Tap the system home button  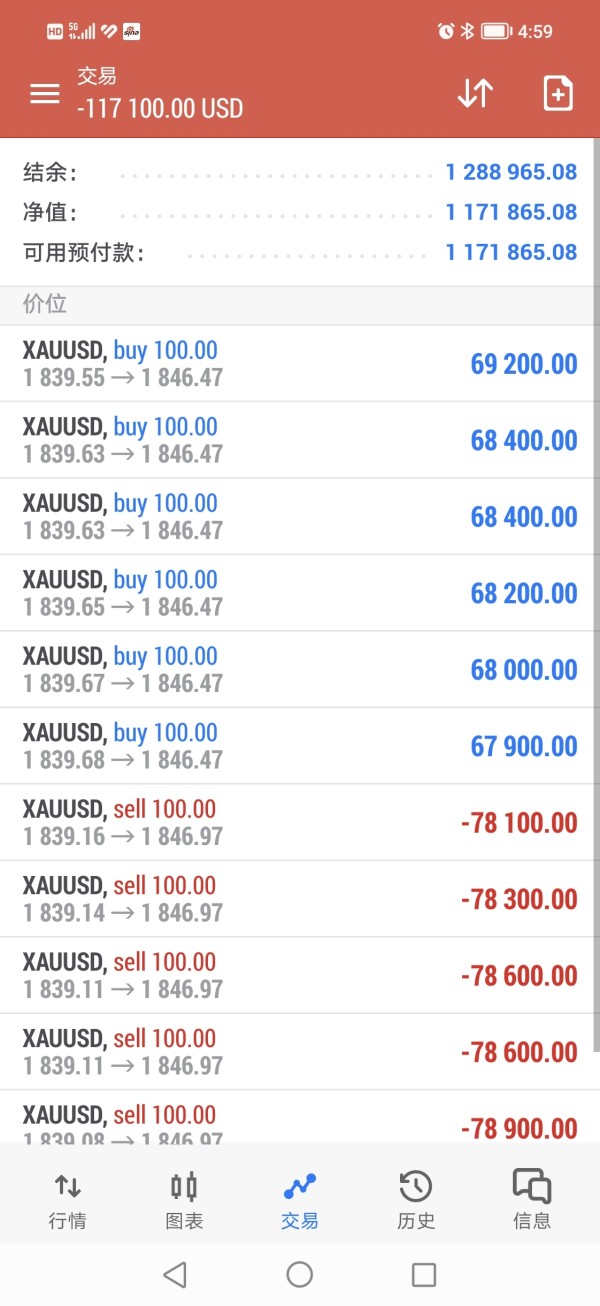pos(300,1274)
